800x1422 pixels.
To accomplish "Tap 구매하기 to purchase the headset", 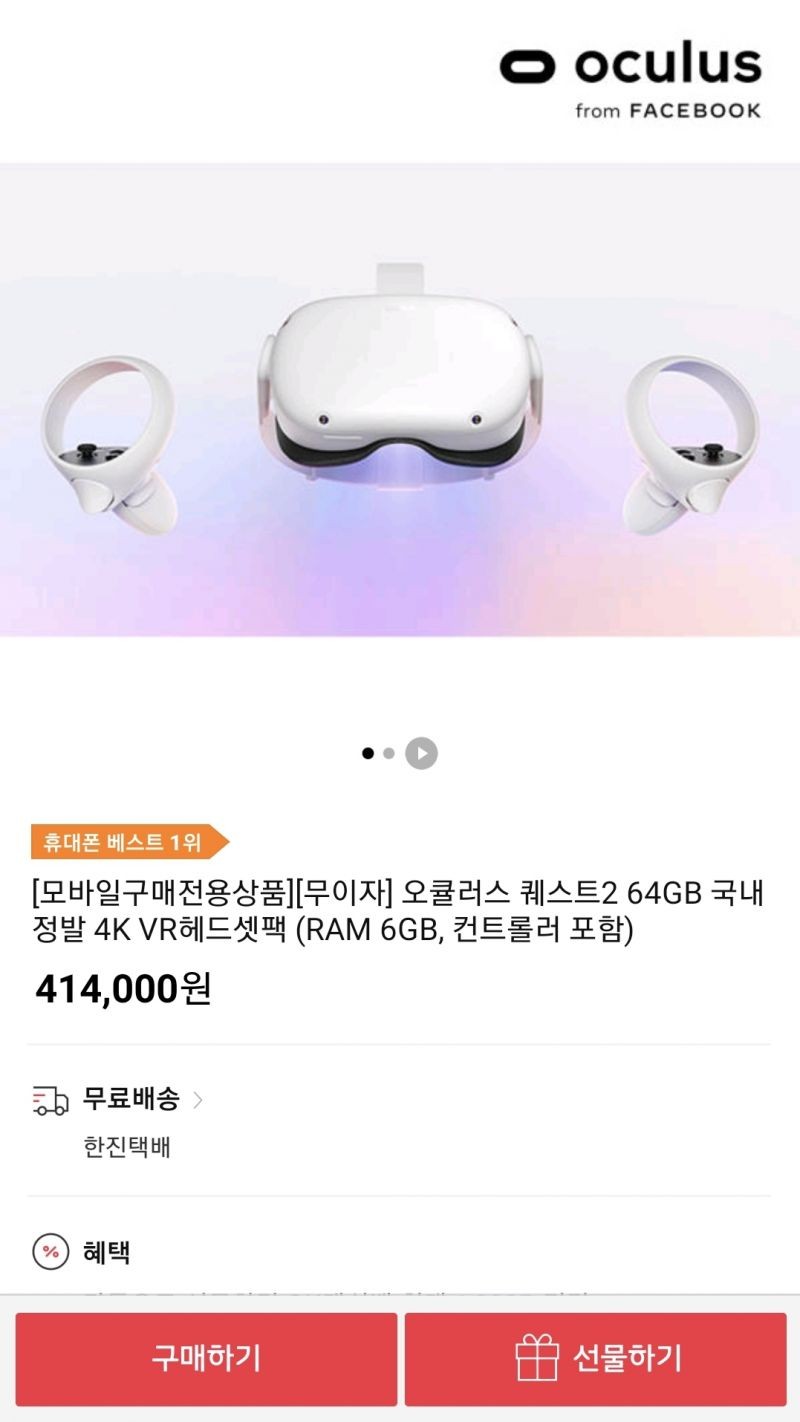I will [206, 1359].
